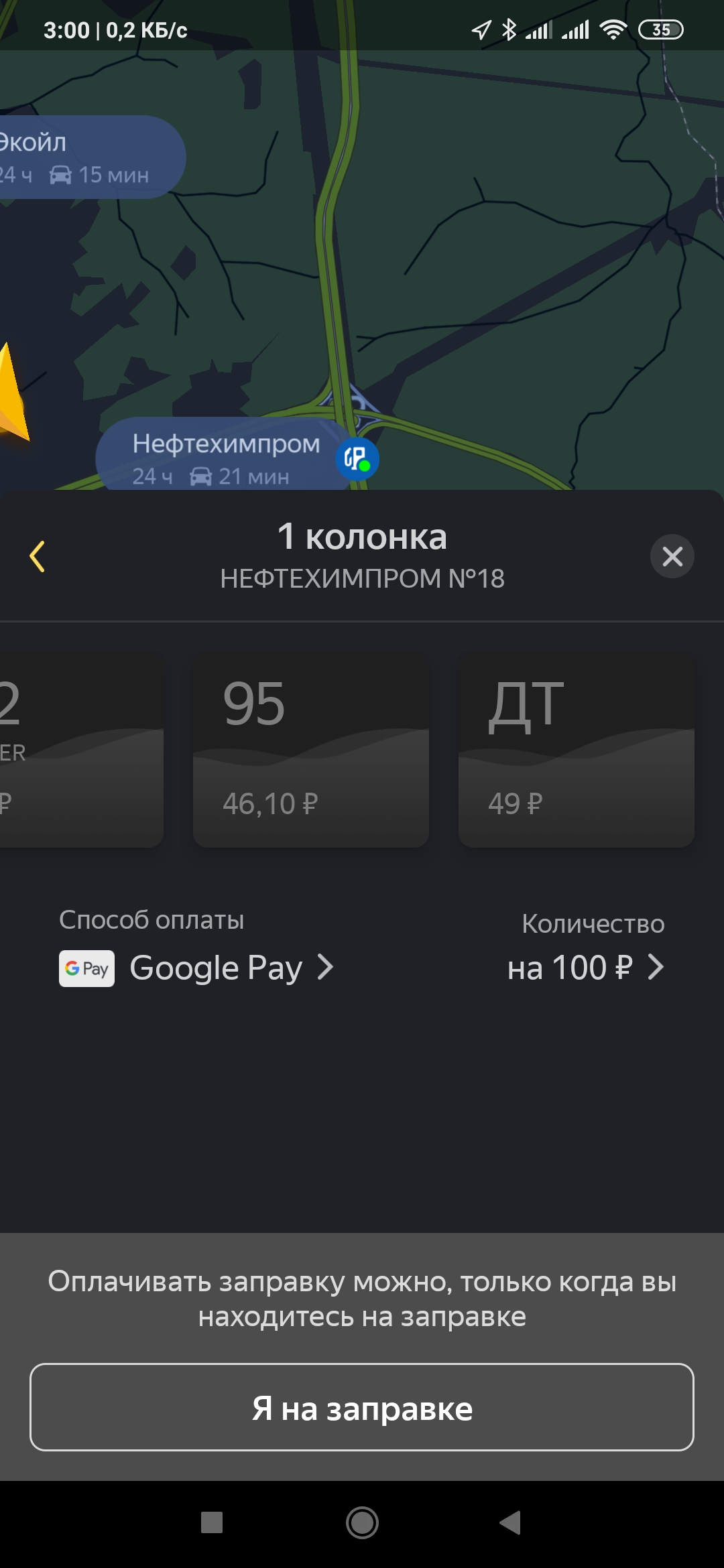This screenshot has height=1568, width=724.
Task: Change the fuel amount на 100 ₽
Action: pyautogui.click(x=586, y=968)
